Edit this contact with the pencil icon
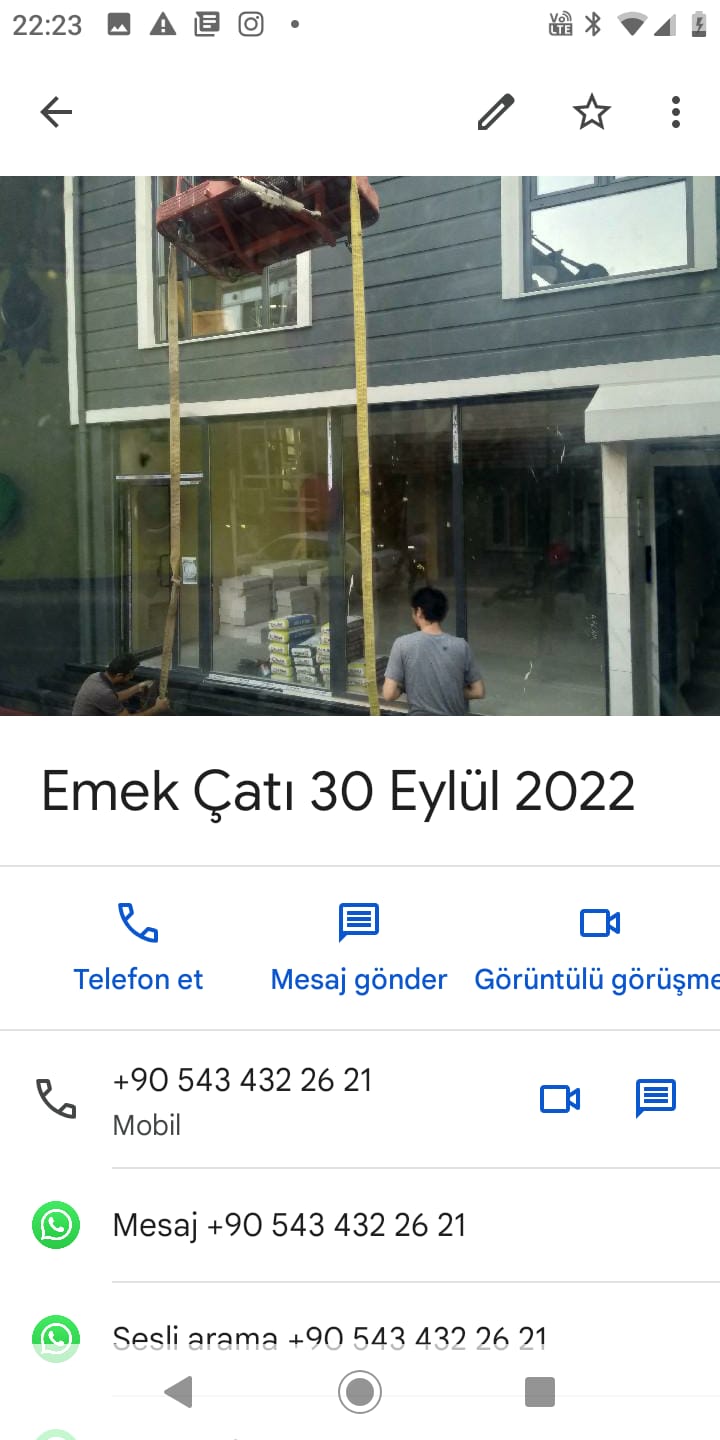 pos(495,112)
